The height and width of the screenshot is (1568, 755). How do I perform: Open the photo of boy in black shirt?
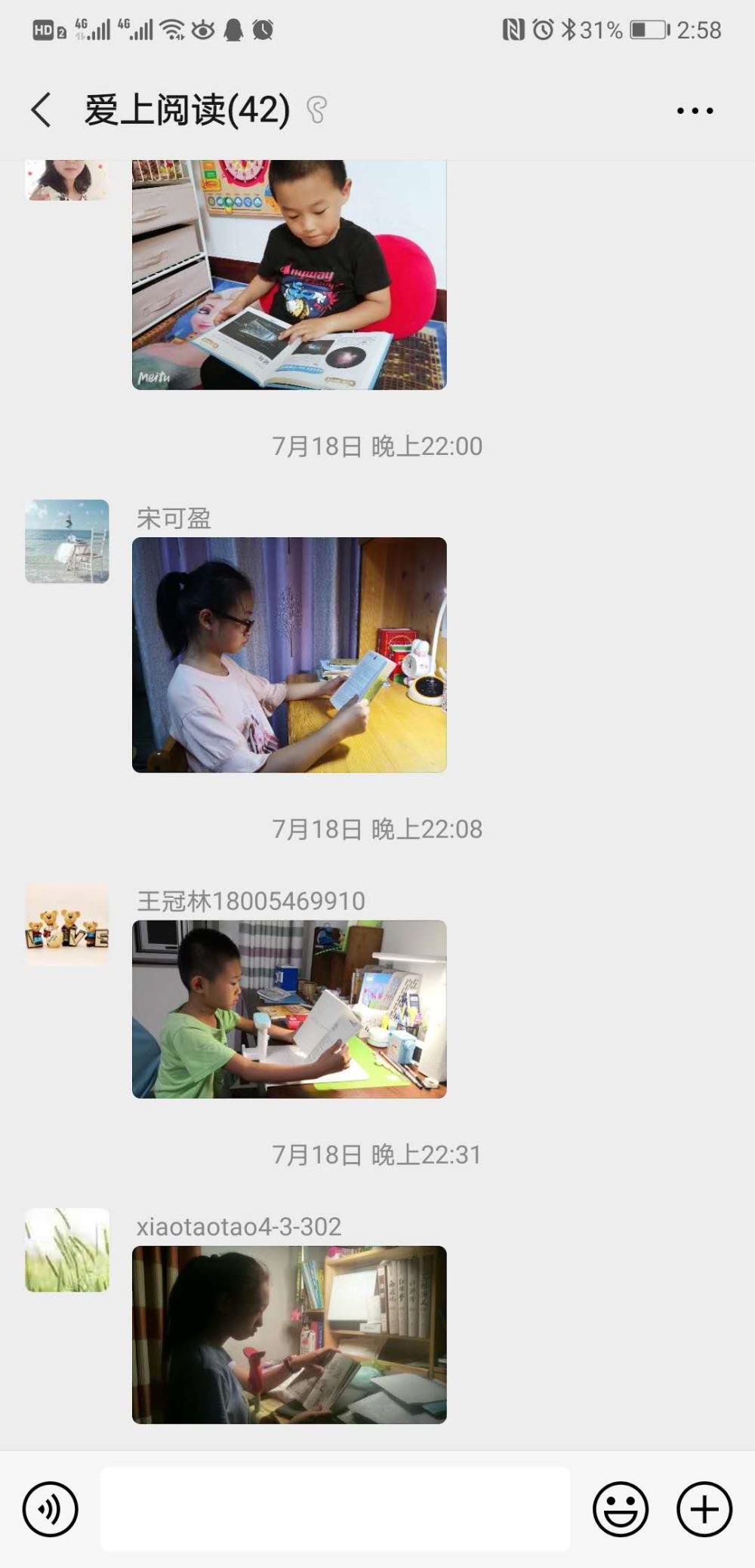tap(289, 275)
